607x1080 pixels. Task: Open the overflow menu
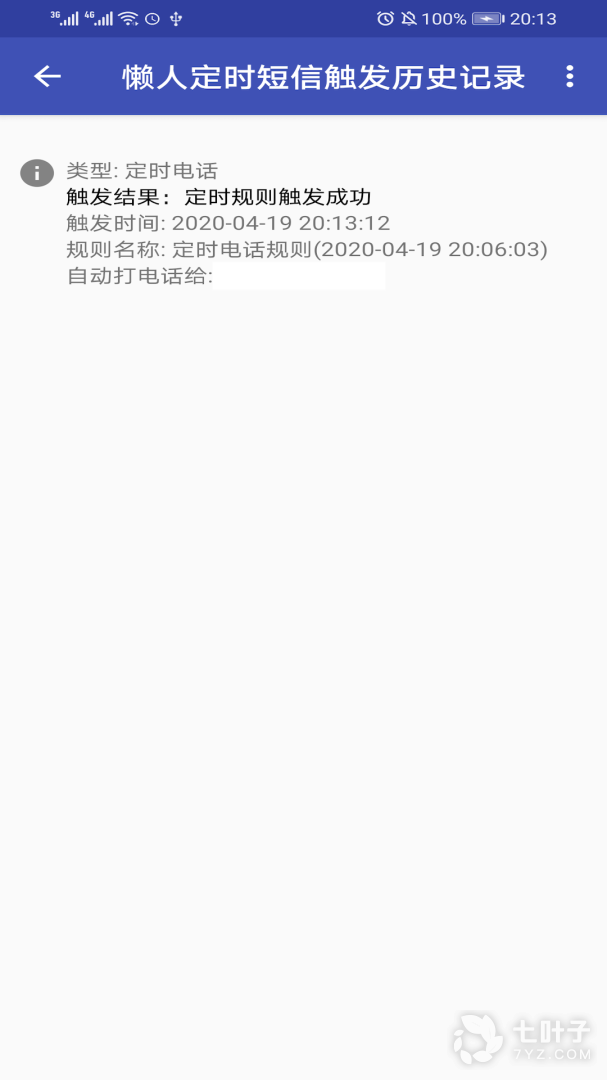569,77
